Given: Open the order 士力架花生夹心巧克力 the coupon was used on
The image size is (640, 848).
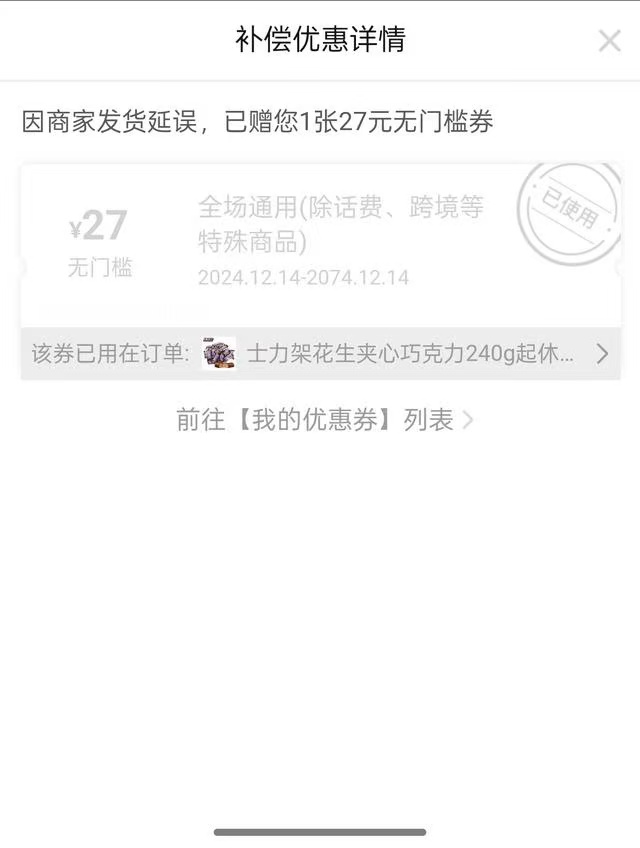Looking at the screenshot, I should (x=320, y=353).
